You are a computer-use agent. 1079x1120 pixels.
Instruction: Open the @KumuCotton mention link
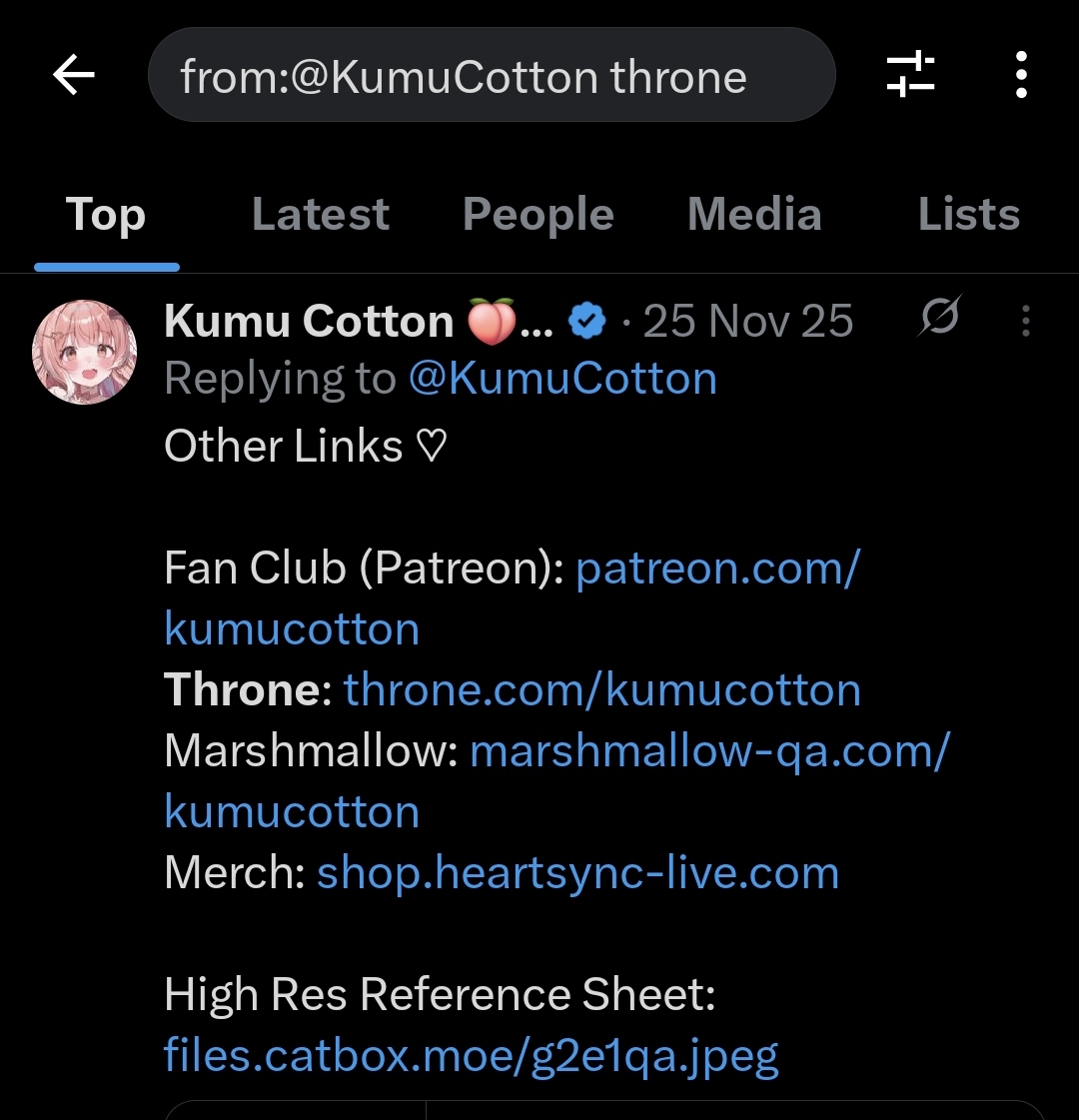(562, 378)
